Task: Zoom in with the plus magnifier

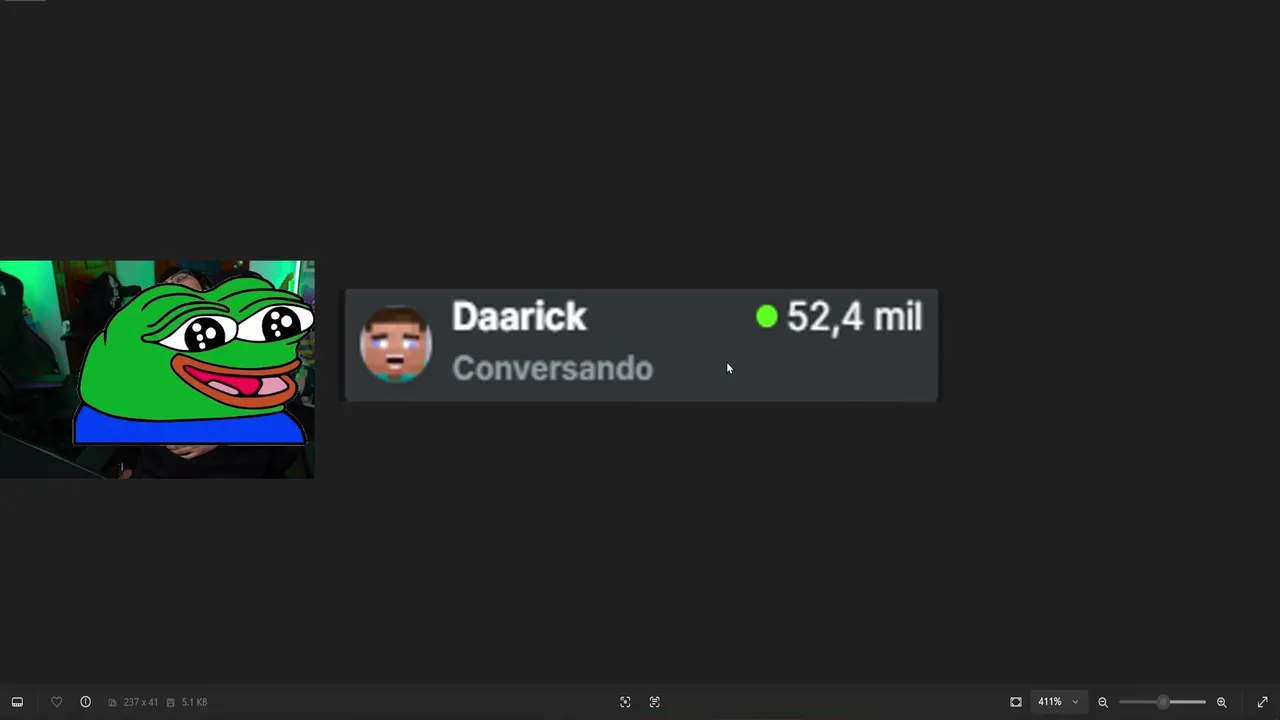Action: pos(1222,702)
